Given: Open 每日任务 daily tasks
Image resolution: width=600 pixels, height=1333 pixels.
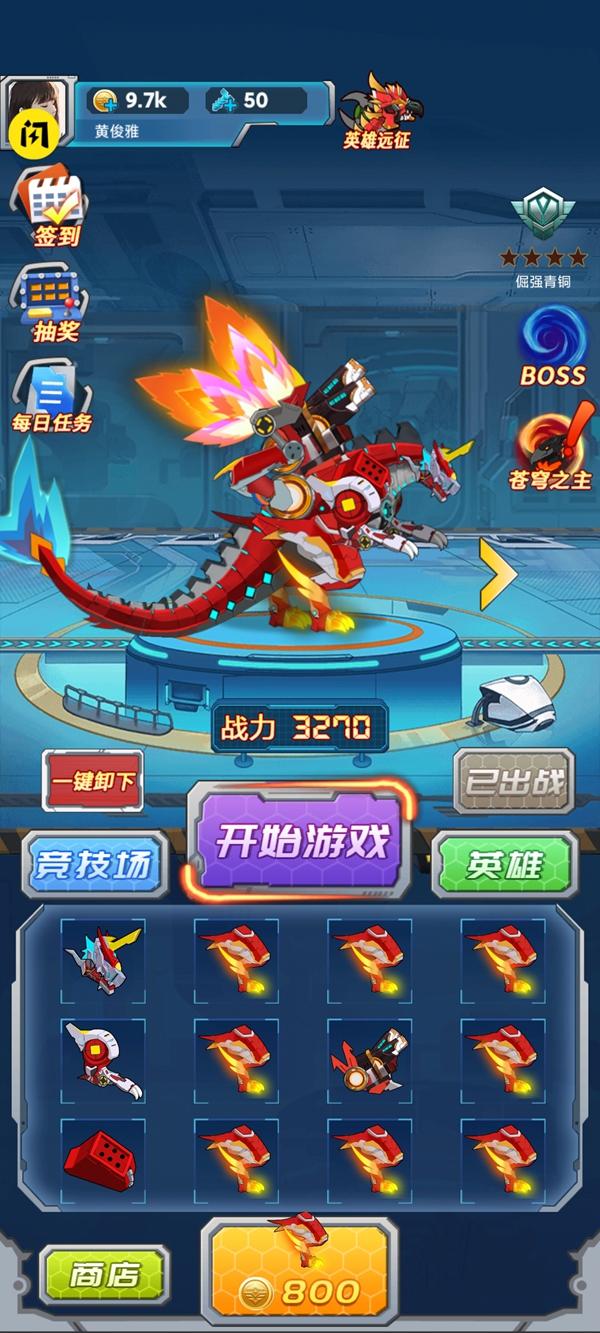Looking at the screenshot, I should click(52, 396).
